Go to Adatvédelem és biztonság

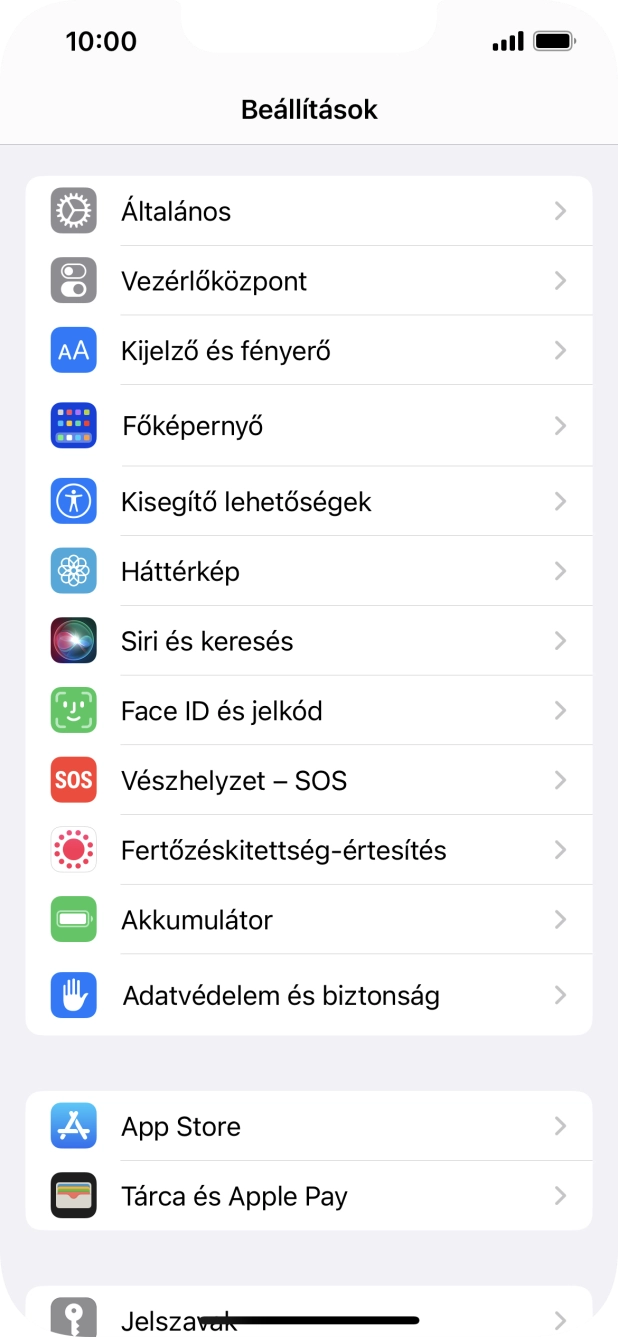(x=308, y=996)
